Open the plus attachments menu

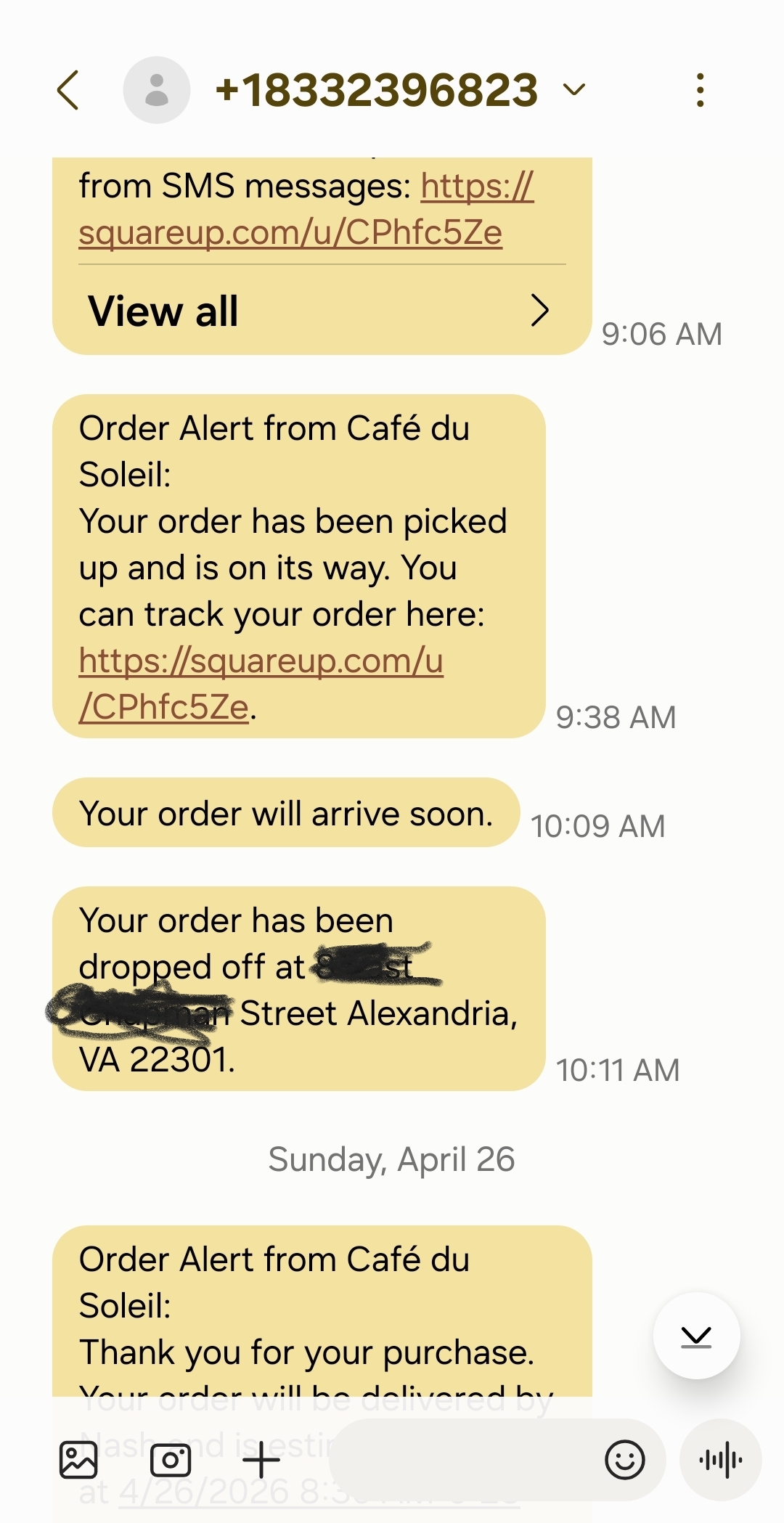pos(261,1460)
